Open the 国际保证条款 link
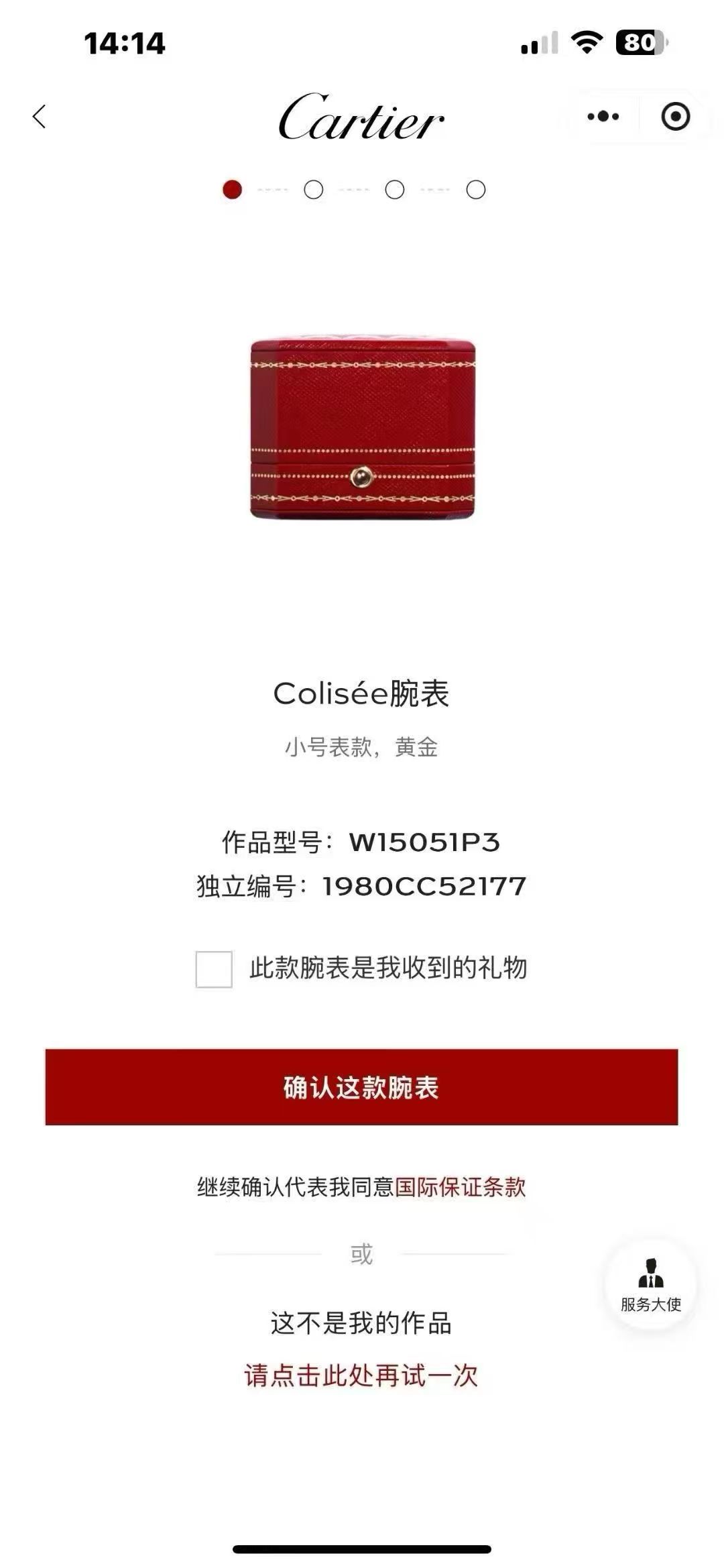Screen dimensions: 724x1568 [460, 1187]
